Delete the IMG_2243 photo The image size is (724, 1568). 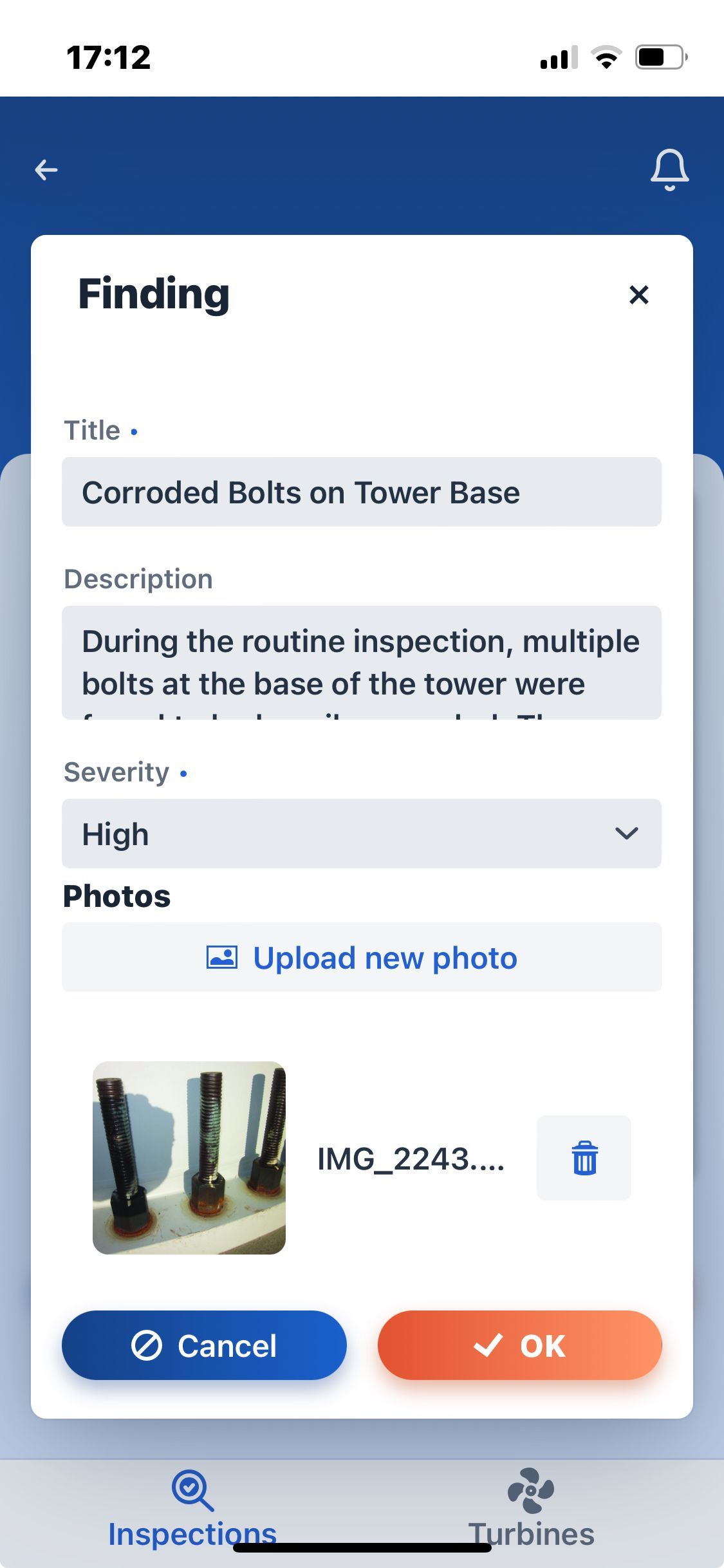[x=584, y=1158]
